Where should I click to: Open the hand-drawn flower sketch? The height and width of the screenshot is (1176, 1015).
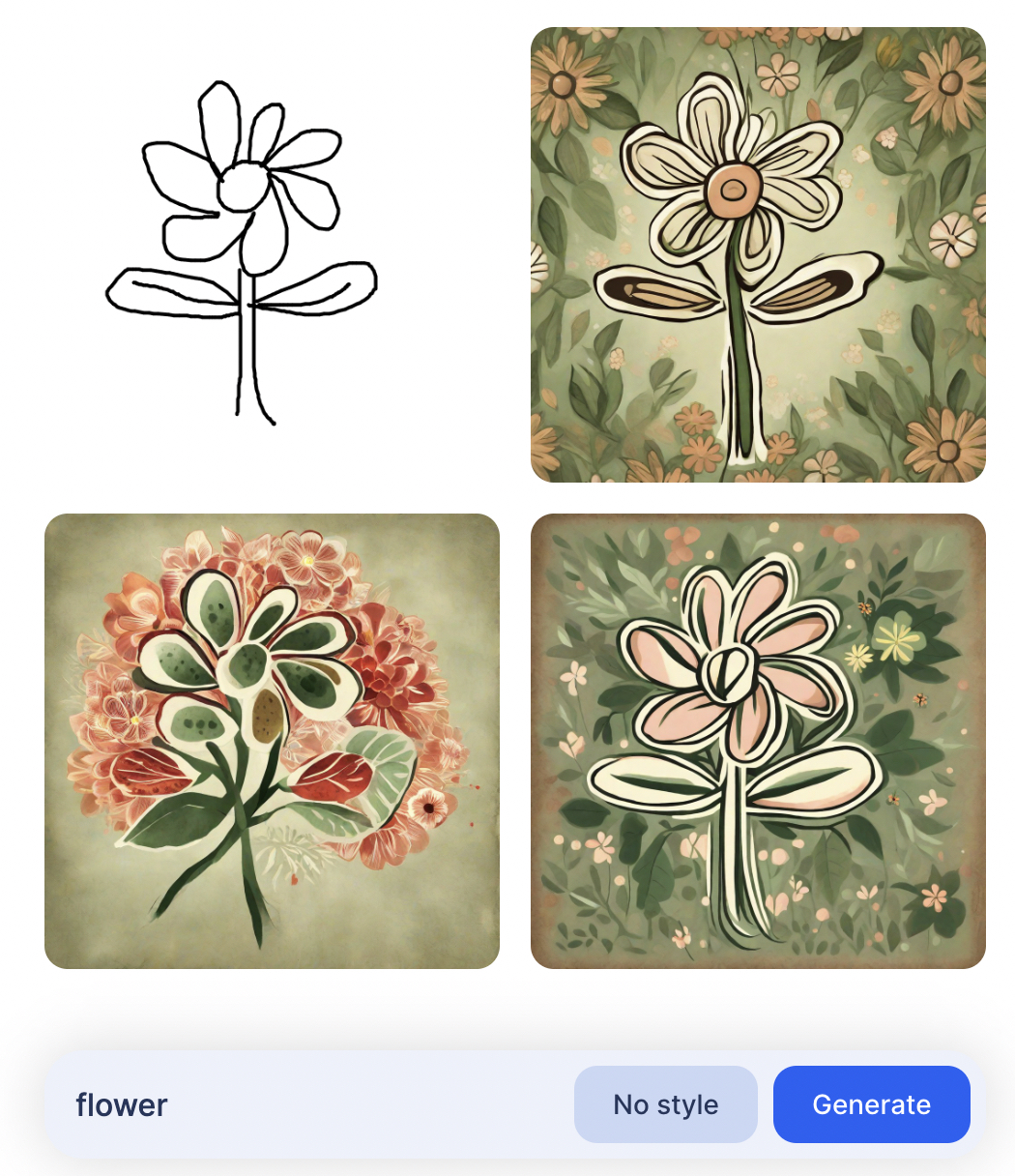242,253
